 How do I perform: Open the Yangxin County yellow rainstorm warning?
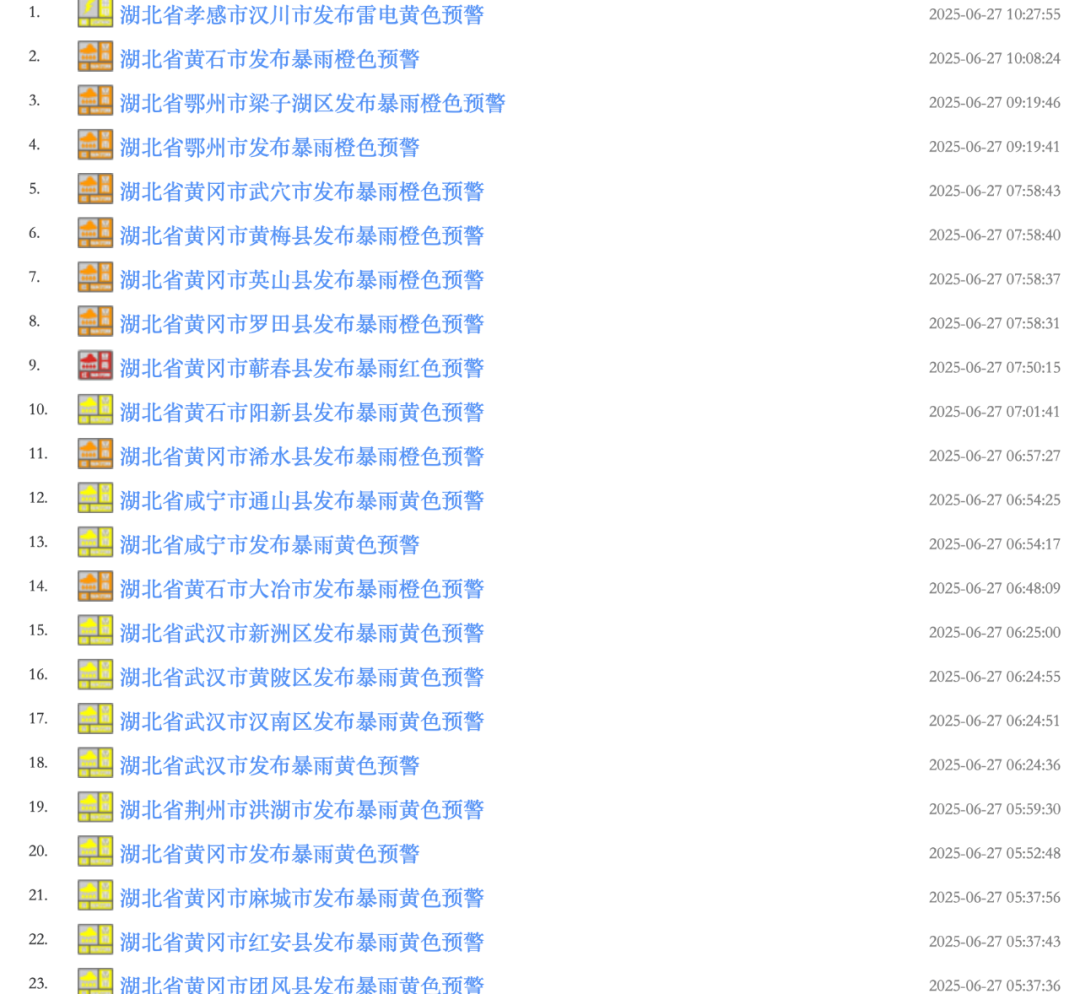[301, 411]
